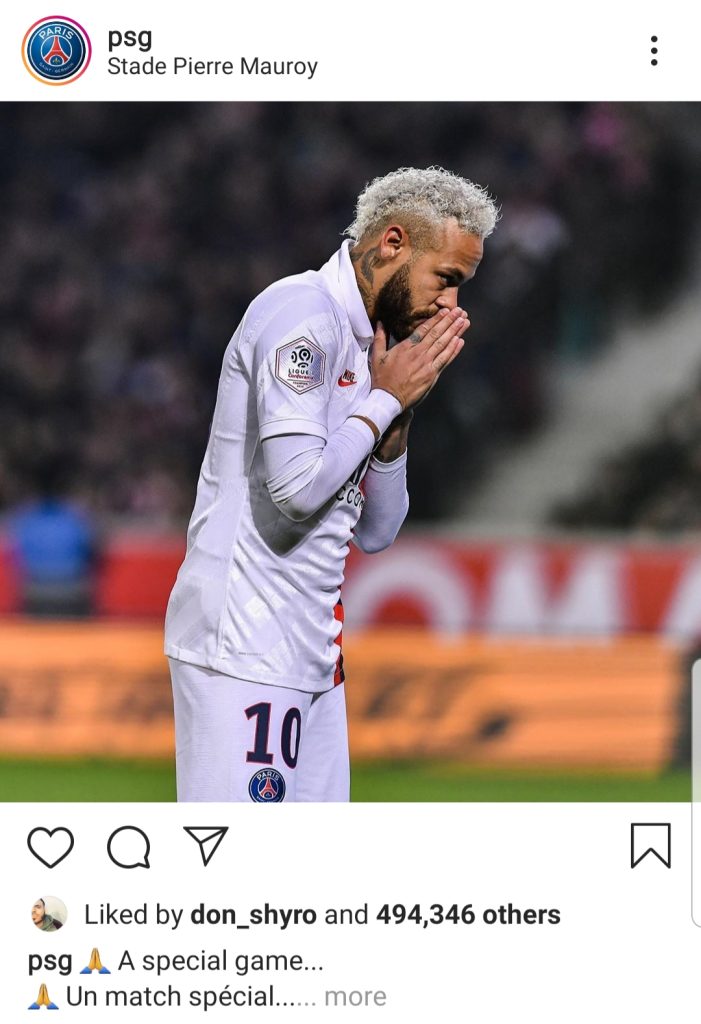This screenshot has height=1024, width=701.
Task: View the 494,346 others who liked
Action: point(467,914)
